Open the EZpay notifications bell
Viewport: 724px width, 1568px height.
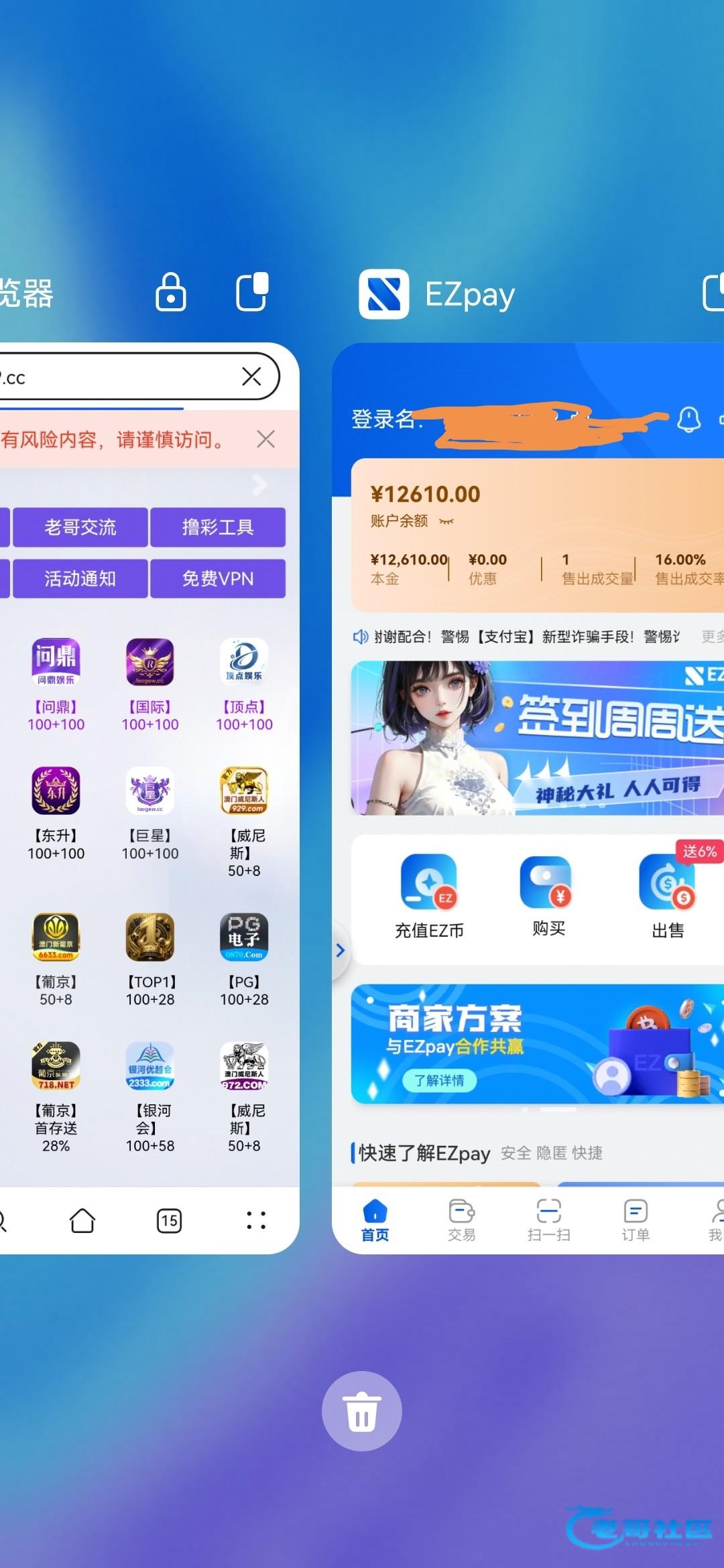click(x=688, y=420)
